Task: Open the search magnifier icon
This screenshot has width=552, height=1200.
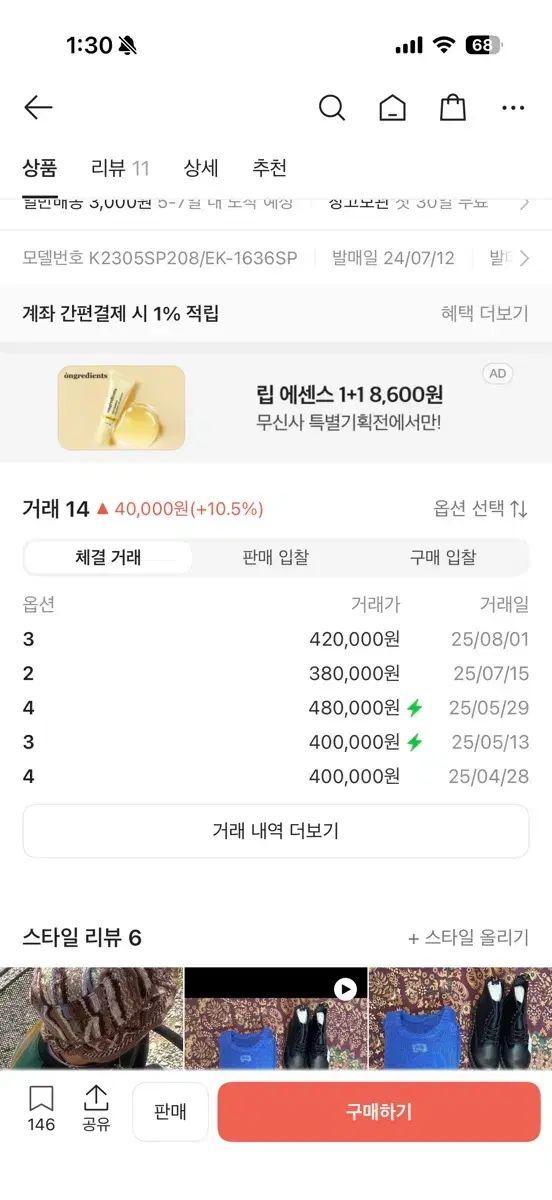Action: click(332, 108)
